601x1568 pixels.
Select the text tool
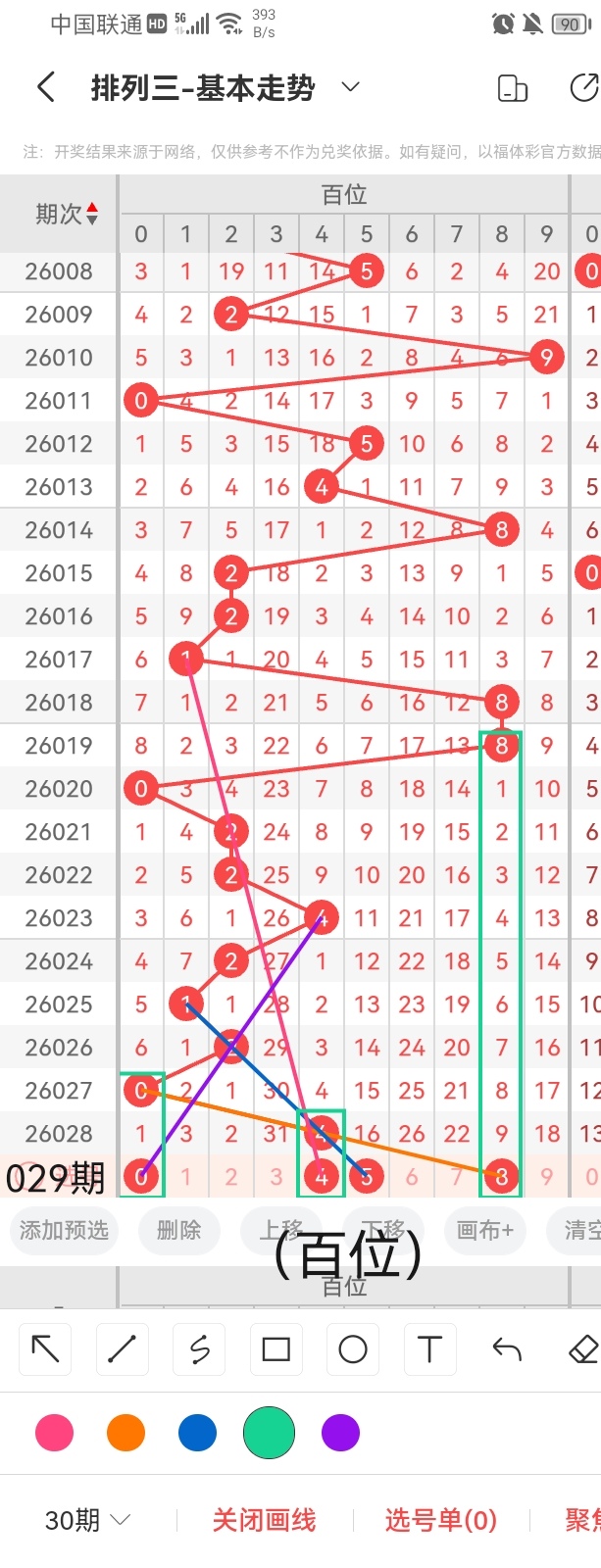tap(429, 1349)
